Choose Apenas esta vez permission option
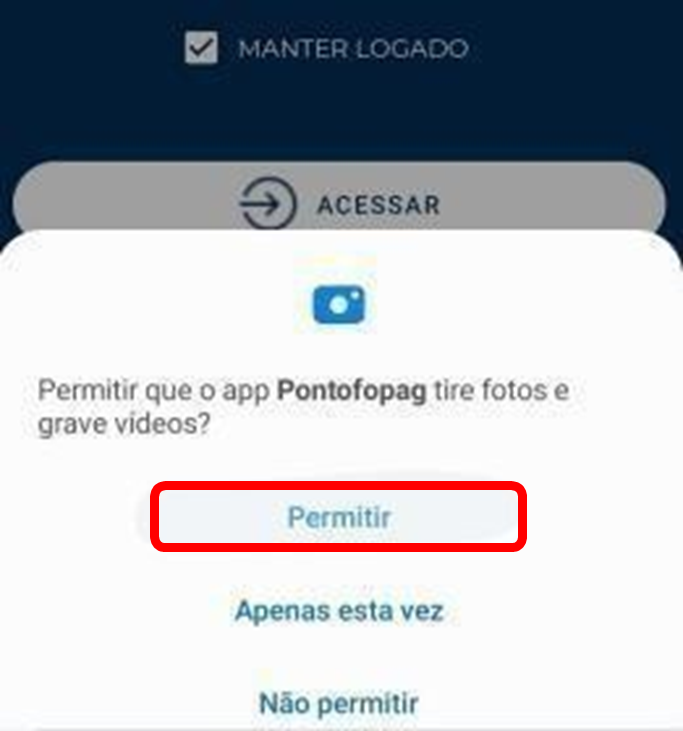Screen dimensions: 683x731 [x=339, y=609]
